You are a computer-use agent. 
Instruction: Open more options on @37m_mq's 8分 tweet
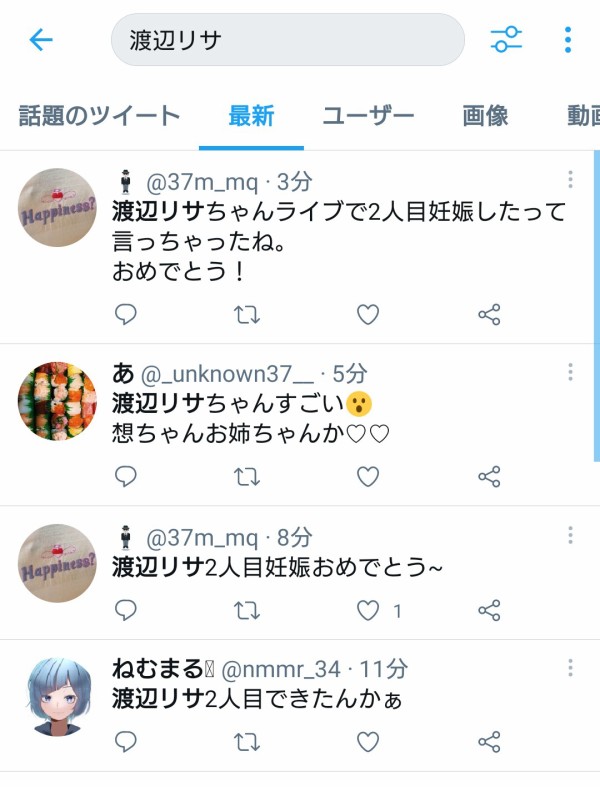[x=570, y=534]
